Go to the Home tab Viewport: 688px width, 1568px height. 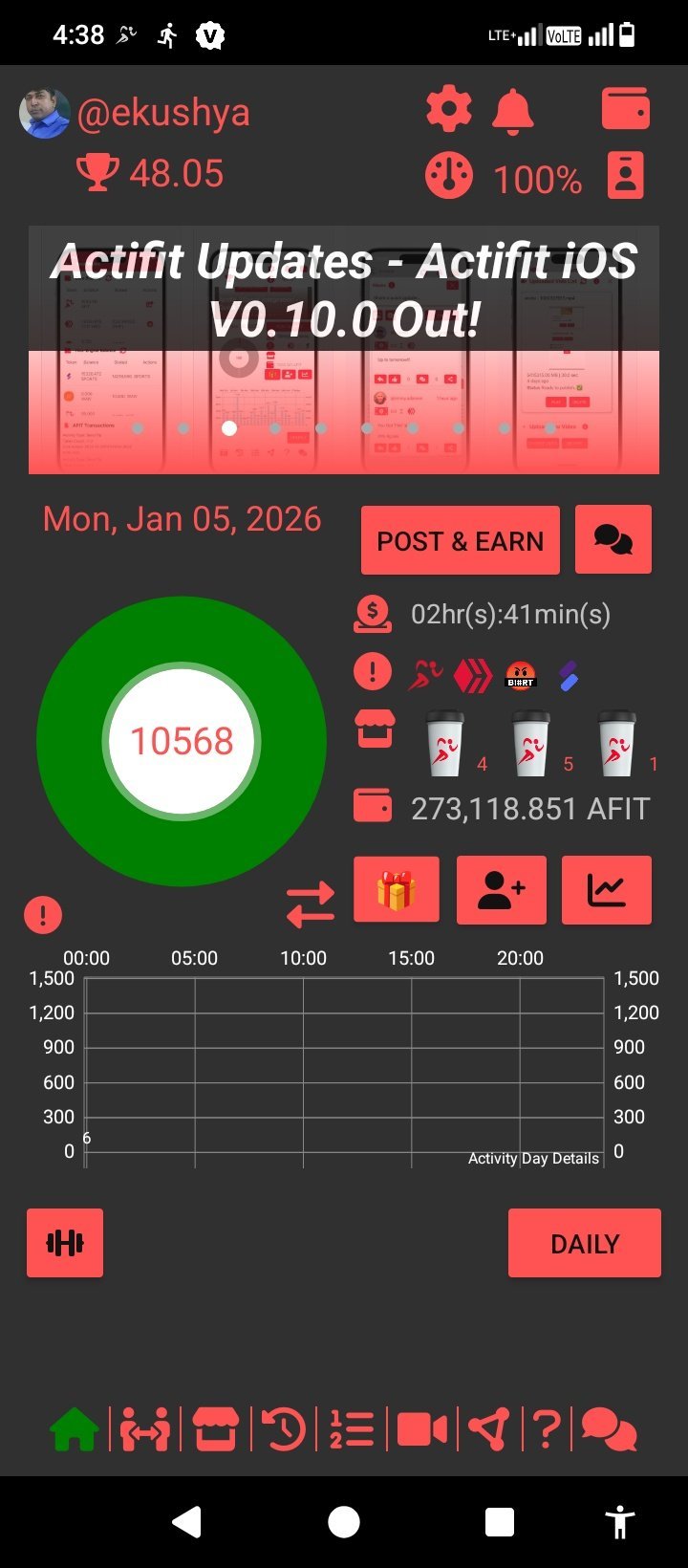(74, 1430)
